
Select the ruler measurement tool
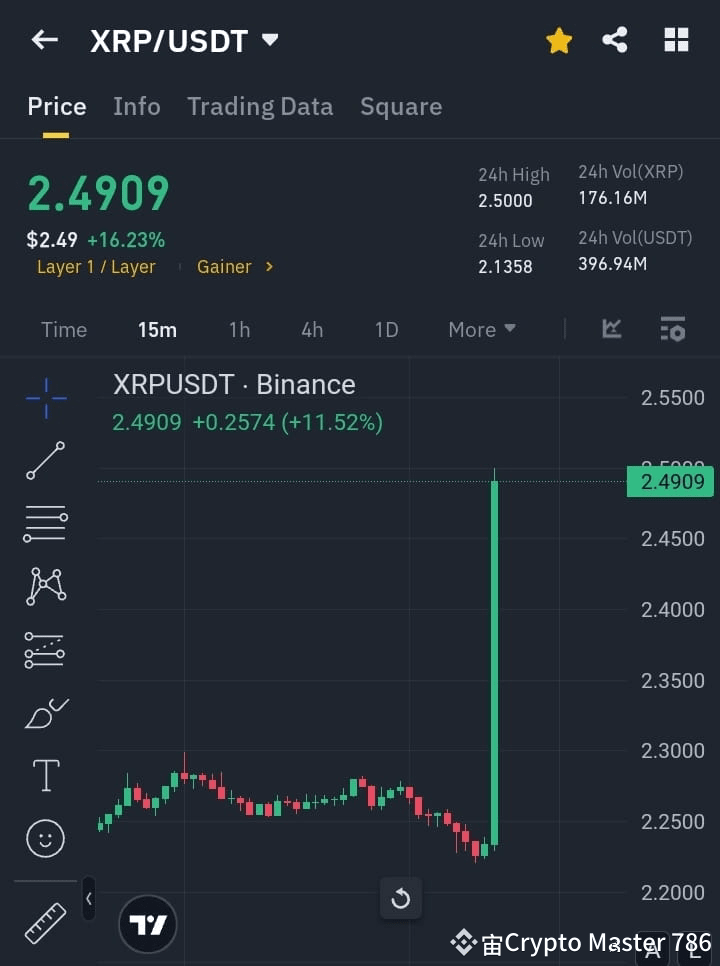point(45,924)
